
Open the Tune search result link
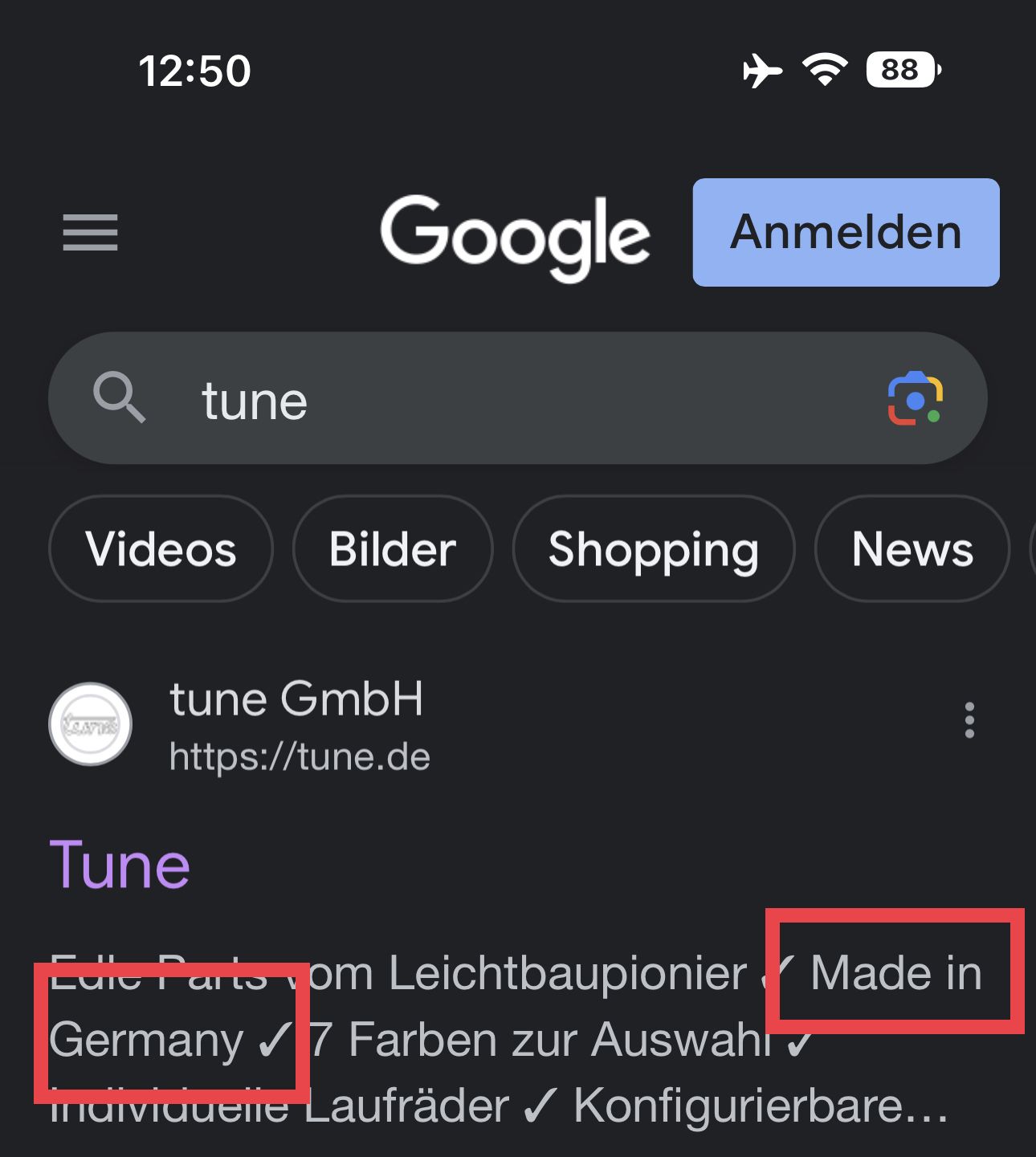[x=120, y=865]
